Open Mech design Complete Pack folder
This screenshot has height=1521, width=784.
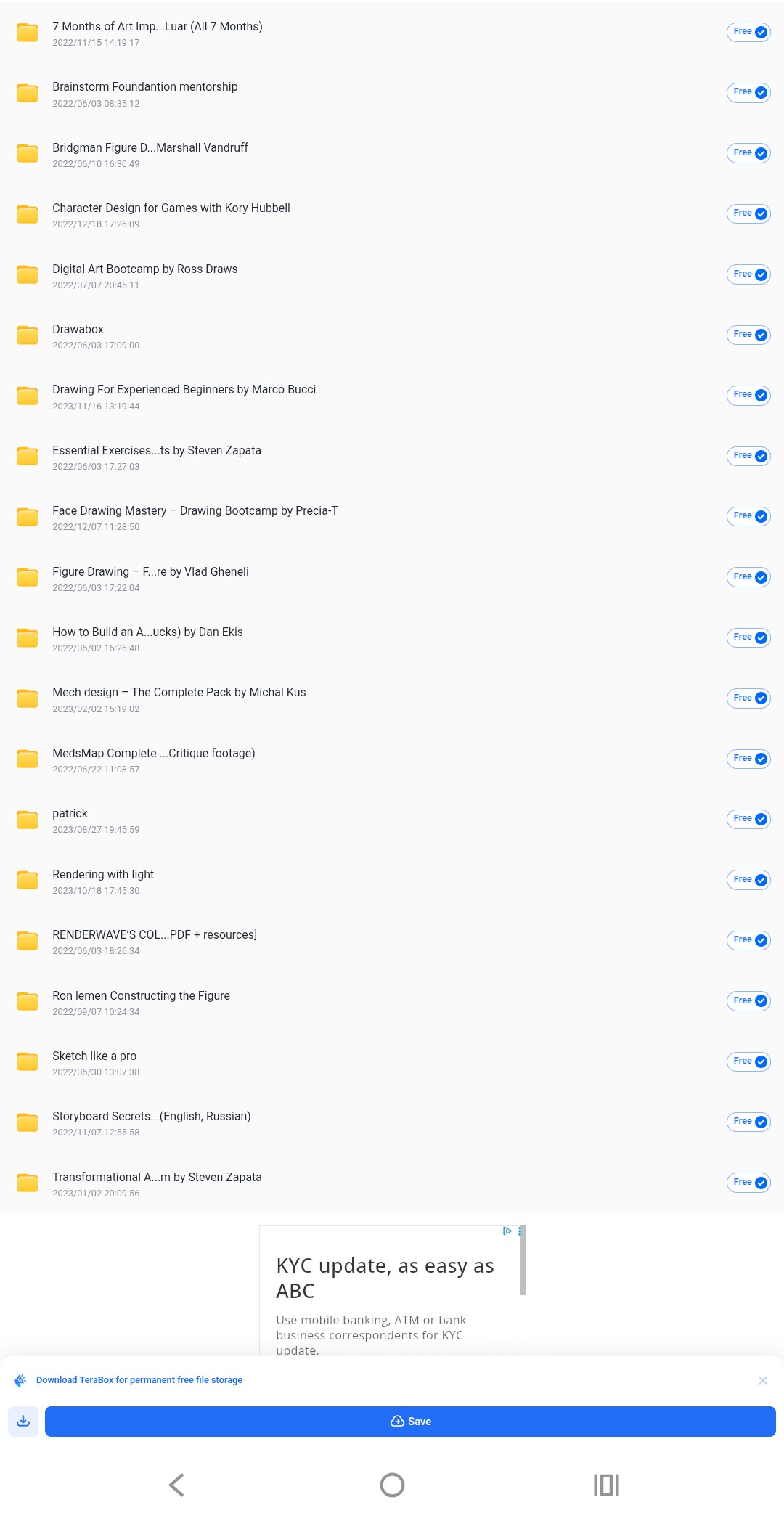[179, 693]
